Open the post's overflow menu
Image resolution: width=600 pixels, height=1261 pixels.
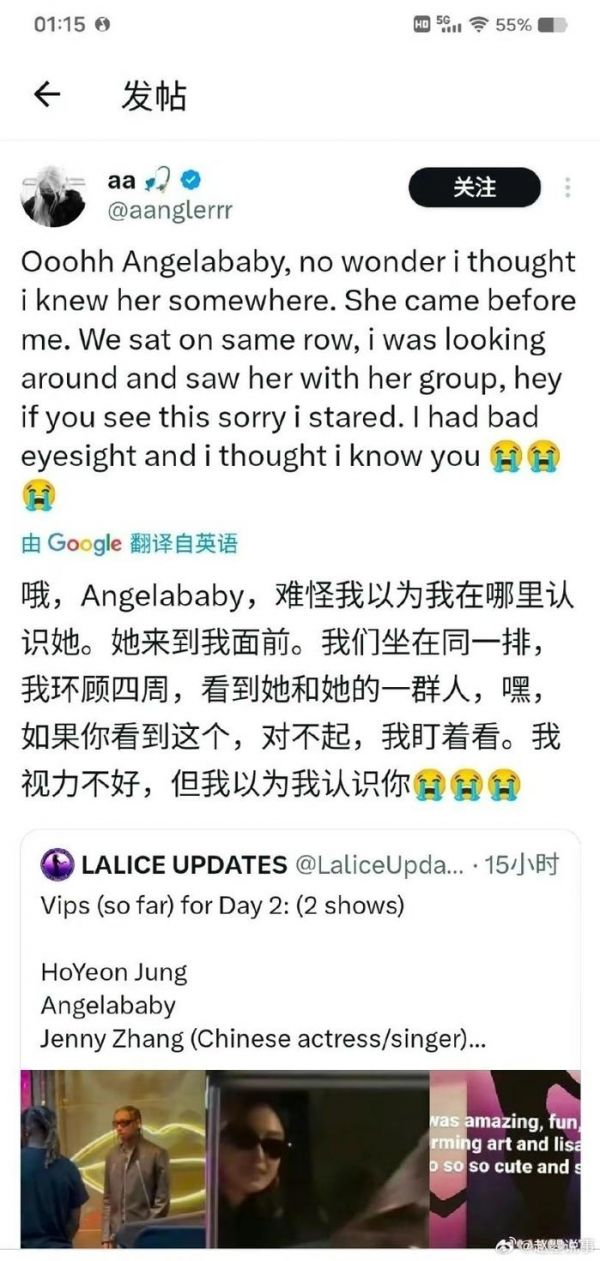point(567,188)
